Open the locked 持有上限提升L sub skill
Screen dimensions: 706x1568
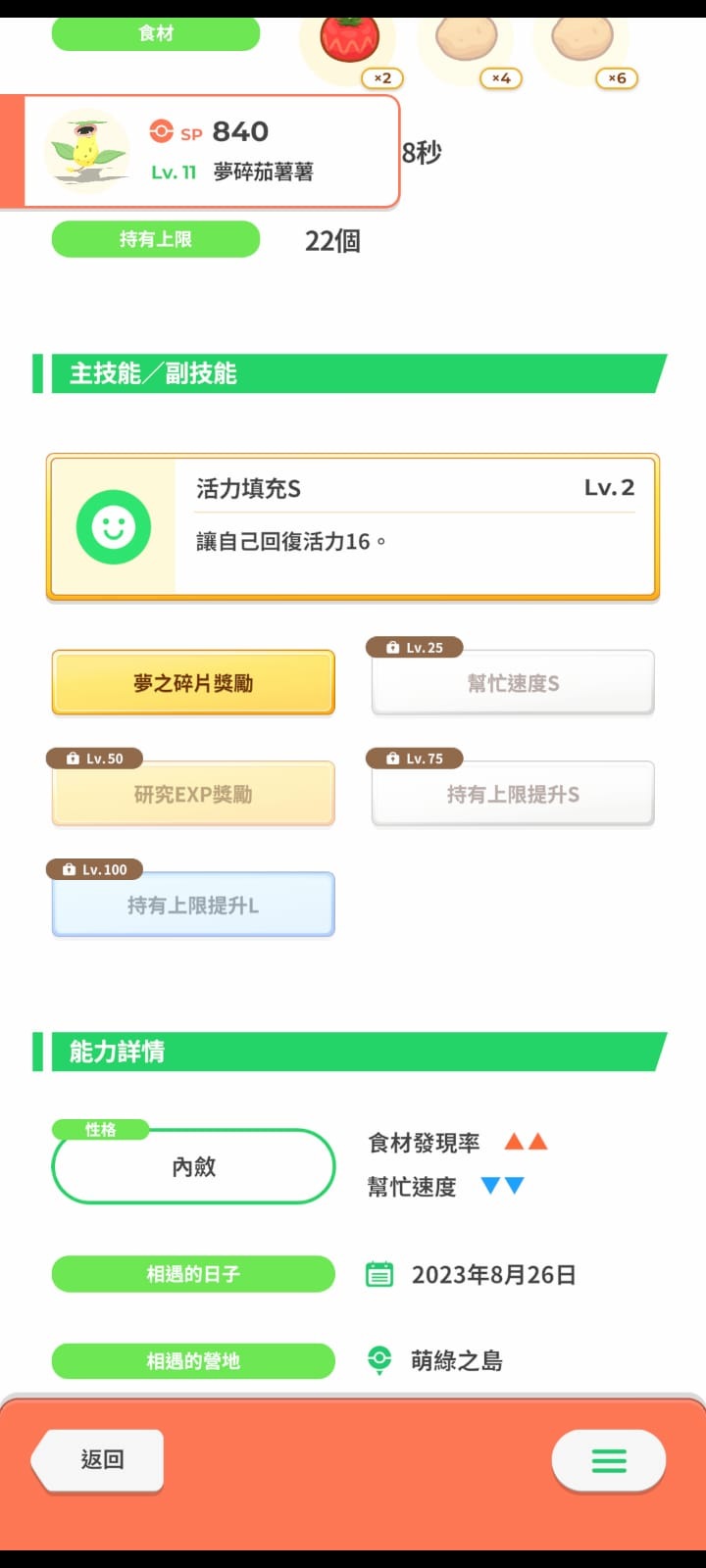pyautogui.click(x=193, y=905)
